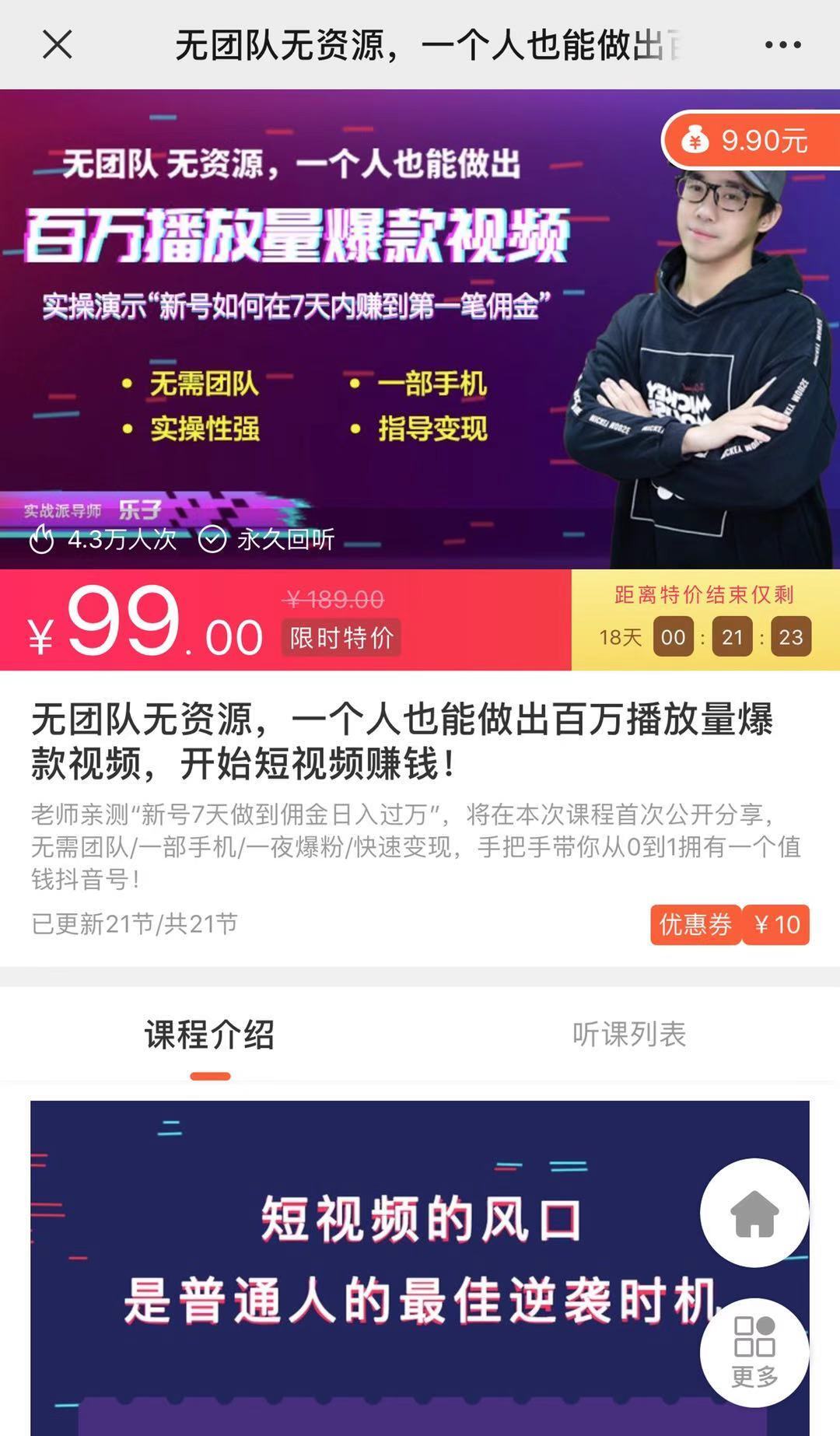Image resolution: width=840 pixels, height=1436 pixels.
Task: Switch to the 听课列表 tab
Action: (x=628, y=1035)
